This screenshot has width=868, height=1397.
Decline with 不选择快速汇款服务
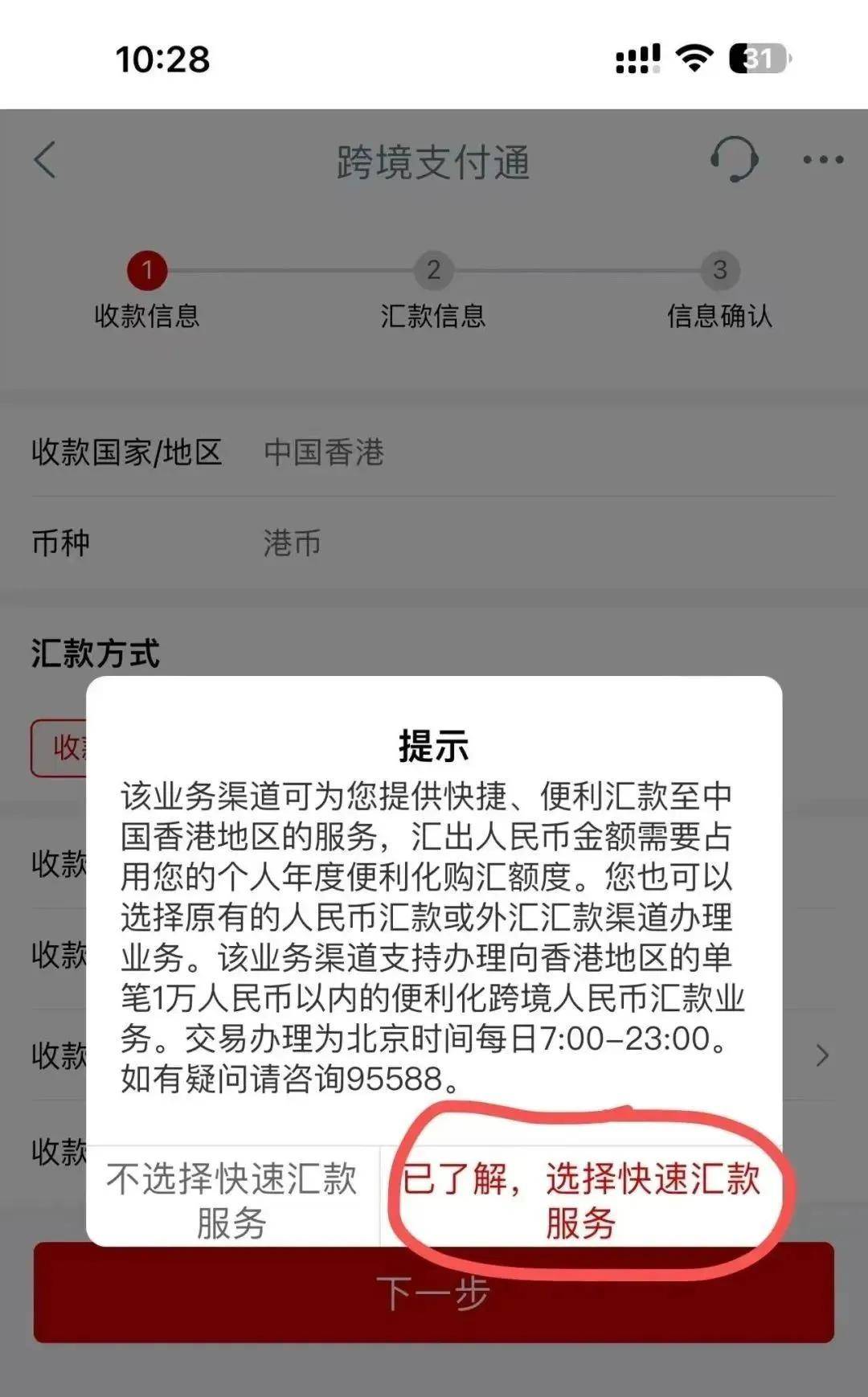click(231, 1200)
